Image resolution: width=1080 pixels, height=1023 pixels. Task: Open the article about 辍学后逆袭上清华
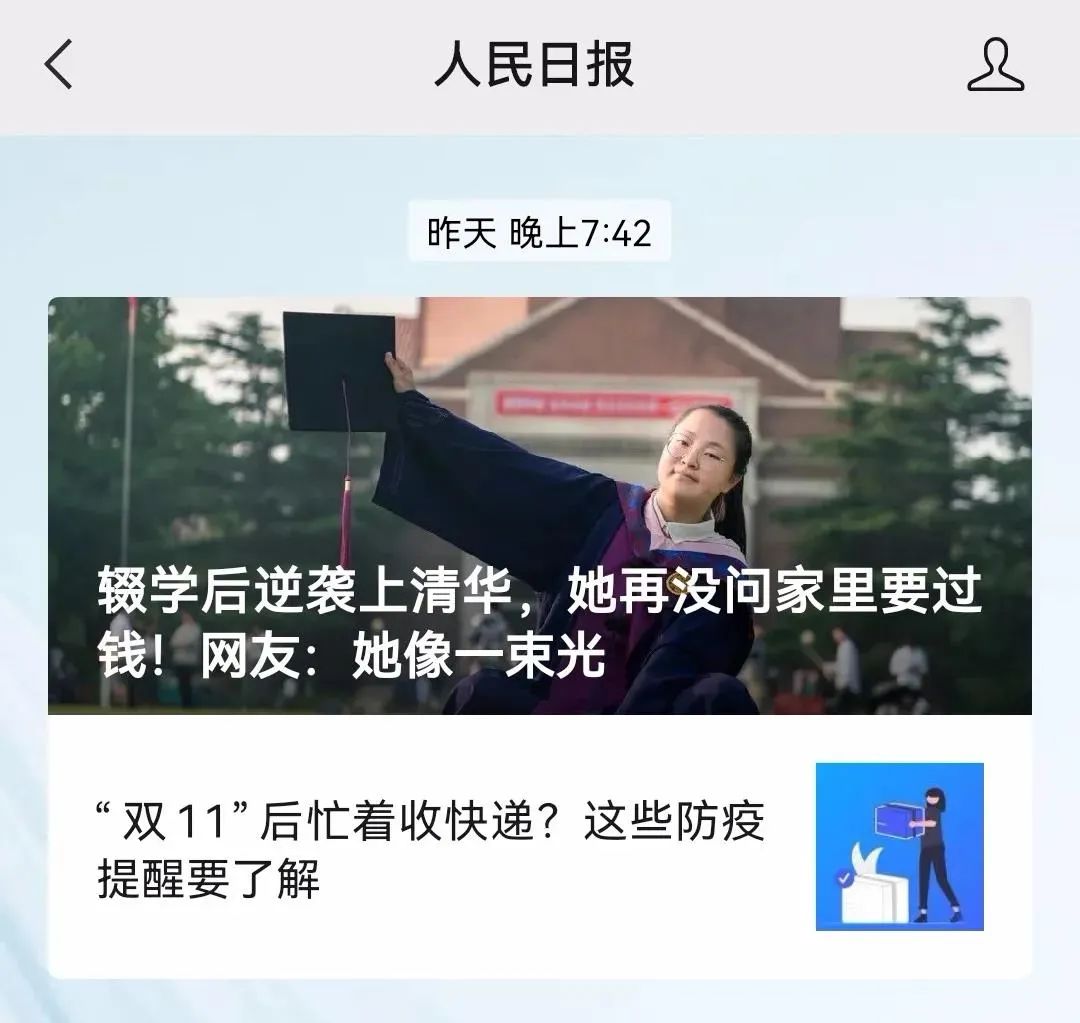[x=540, y=505]
